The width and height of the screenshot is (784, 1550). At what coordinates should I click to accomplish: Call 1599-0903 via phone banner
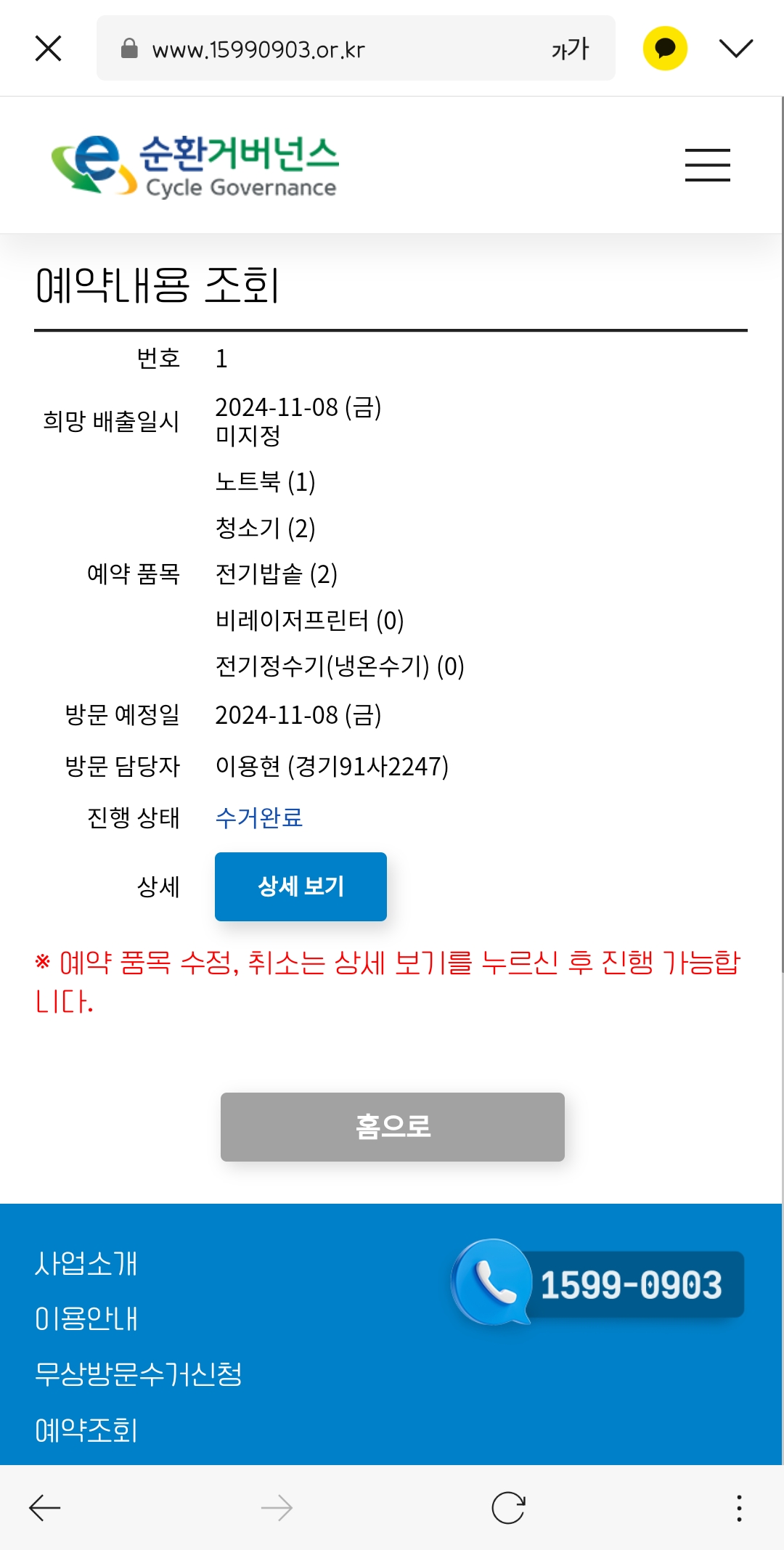point(597,1283)
